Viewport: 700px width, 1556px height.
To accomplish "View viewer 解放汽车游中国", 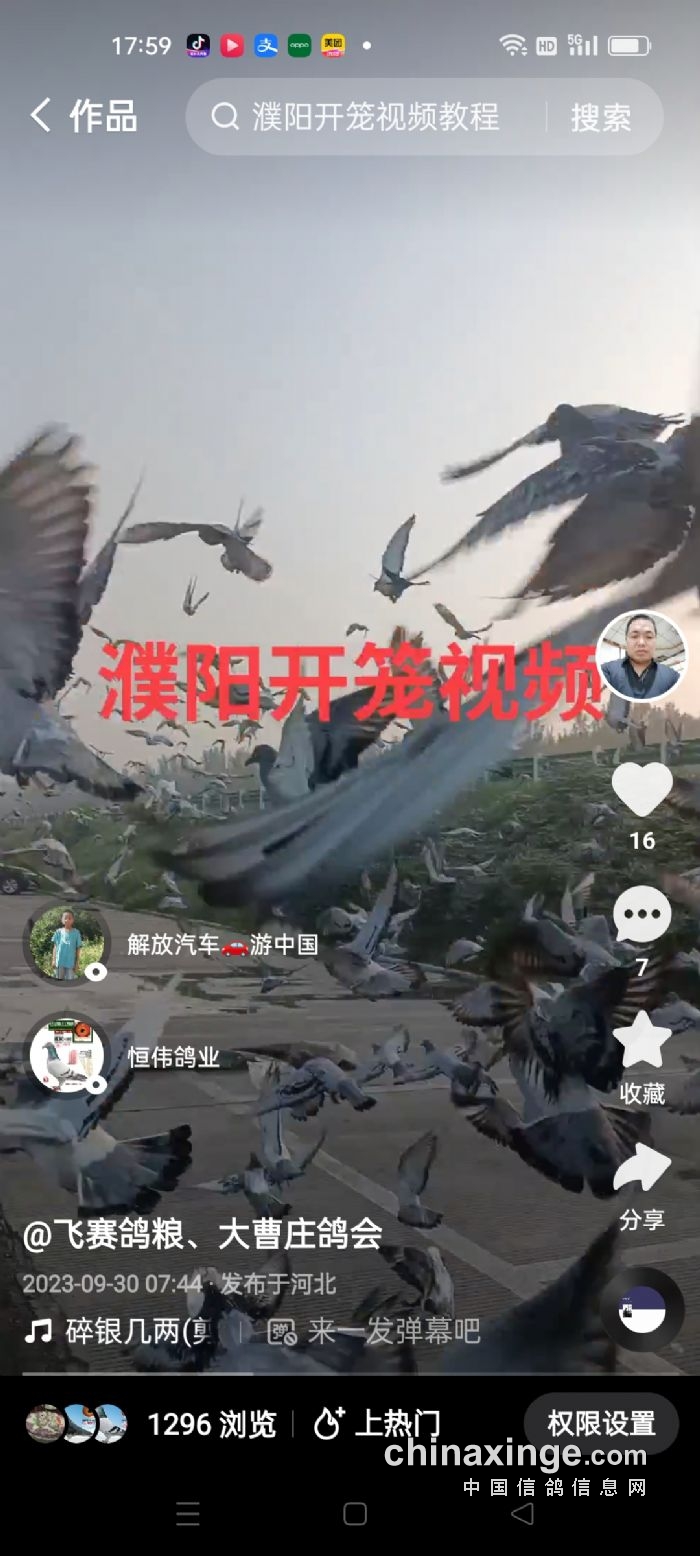I will point(67,944).
